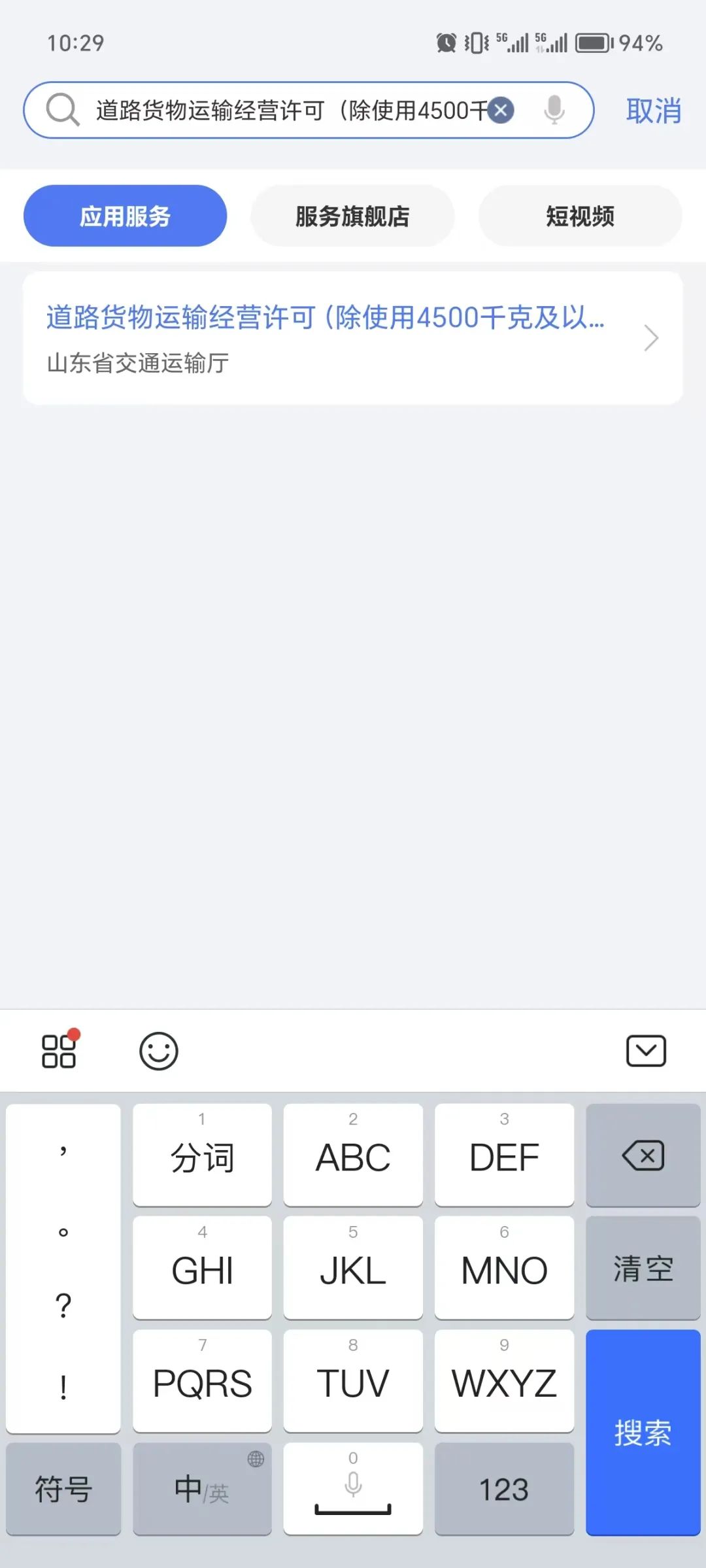The width and height of the screenshot is (706, 1568).
Task: Tap the backspace key on the keyboard
Action: (x=643, y=1155)
